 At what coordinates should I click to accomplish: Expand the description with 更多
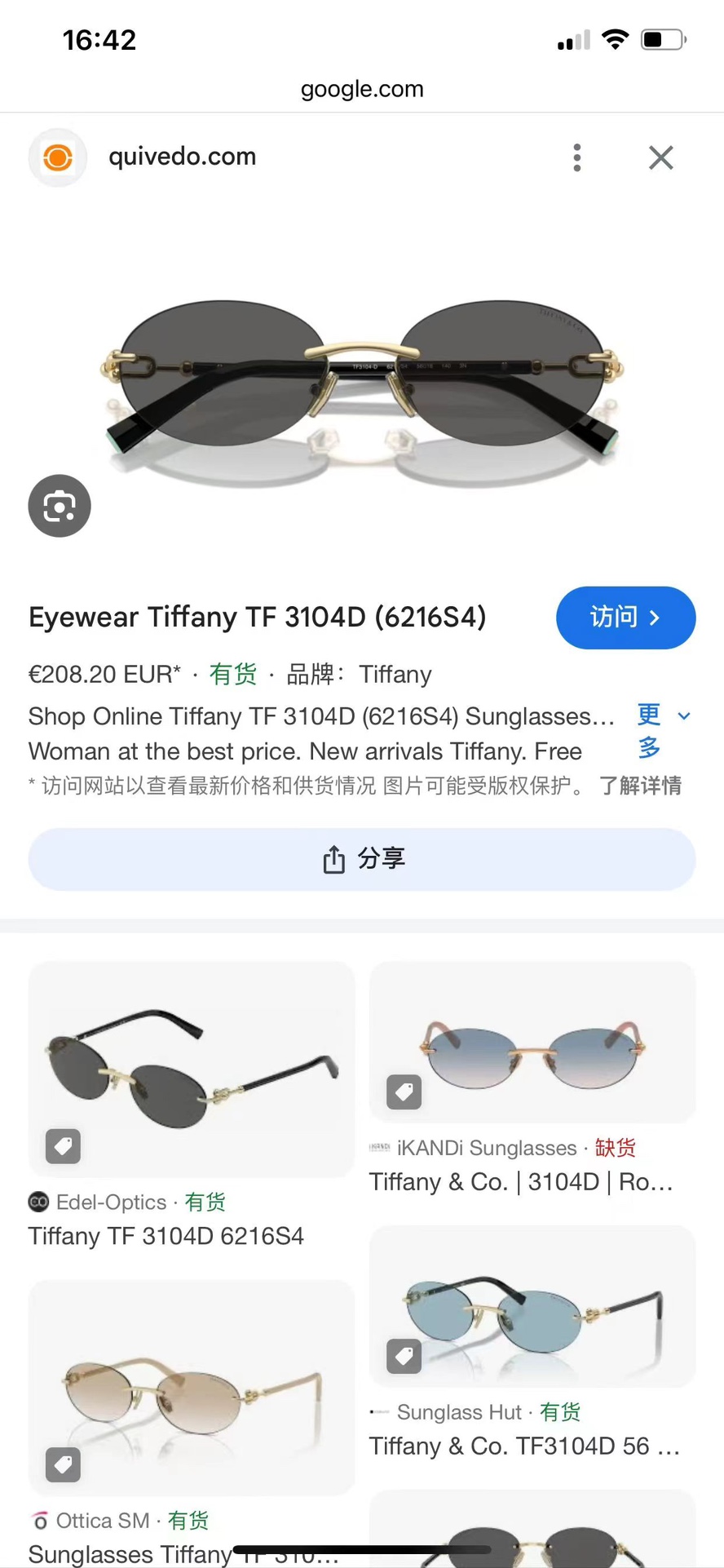click(662, 730)
